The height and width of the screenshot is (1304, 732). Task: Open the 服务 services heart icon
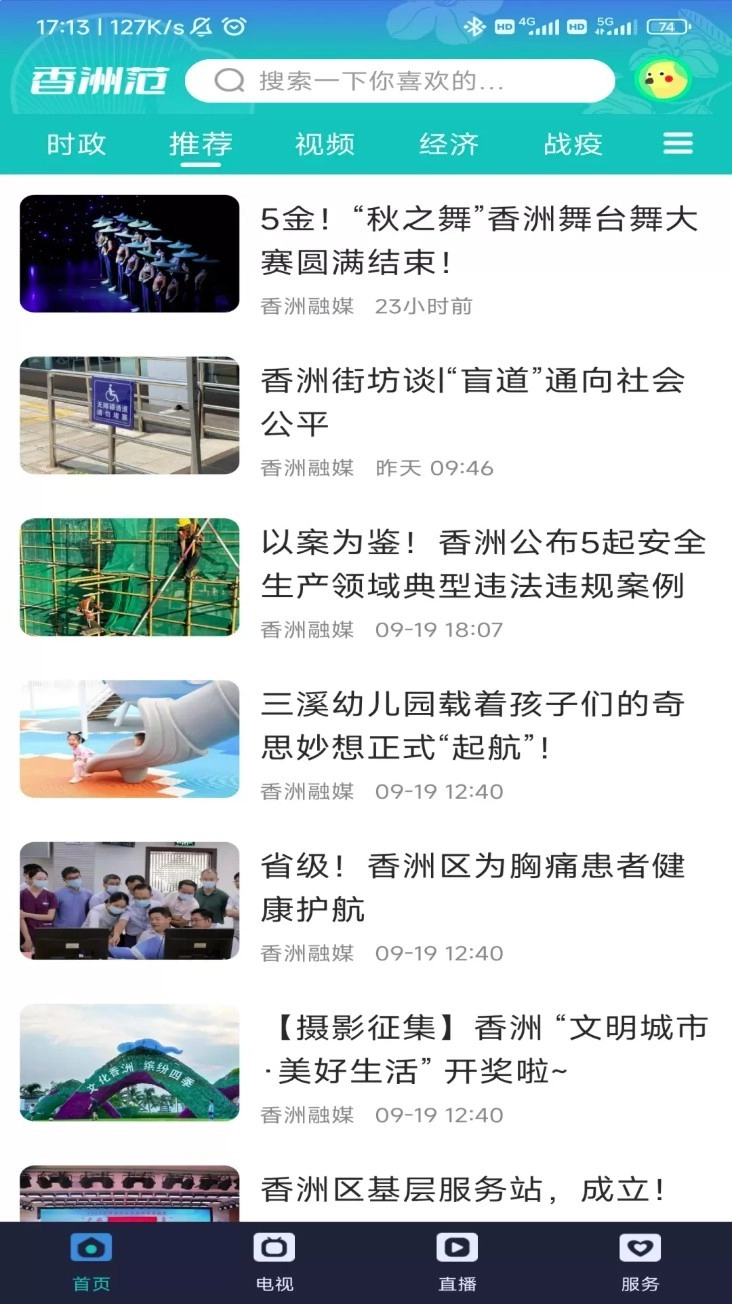tap(640, 1245)
